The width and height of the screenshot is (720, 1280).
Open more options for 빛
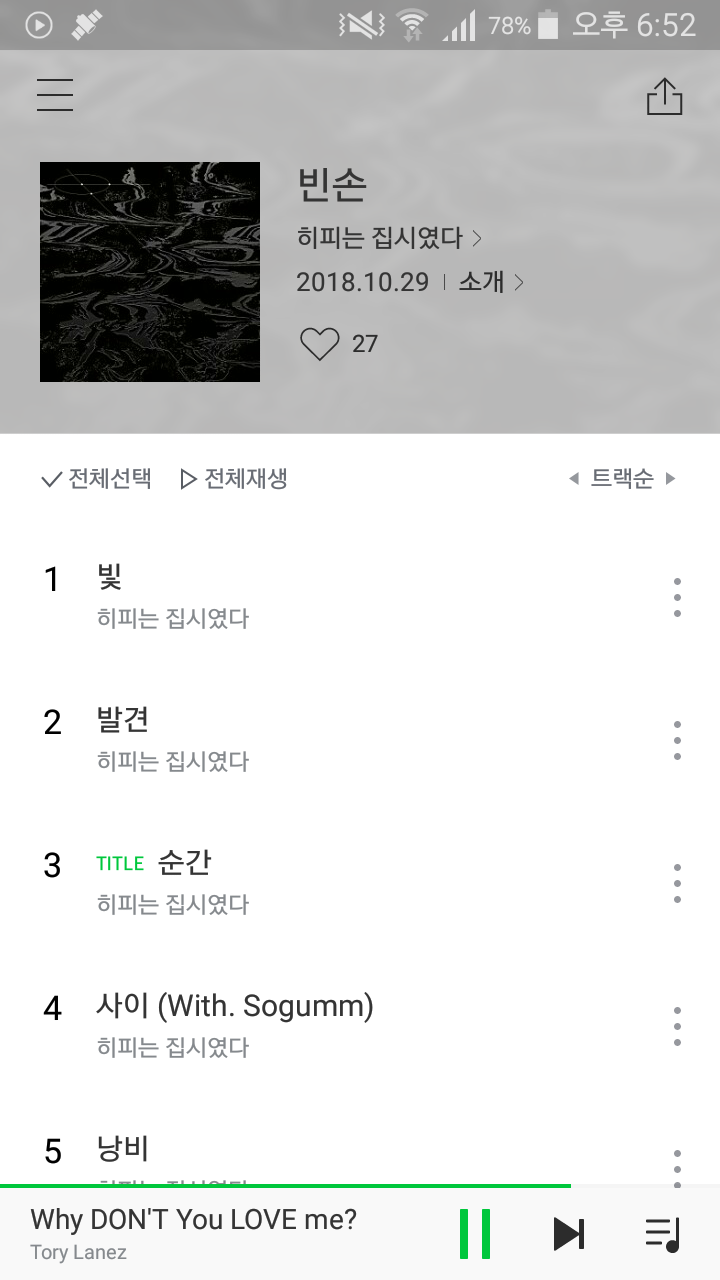click(x=677, y=597)
